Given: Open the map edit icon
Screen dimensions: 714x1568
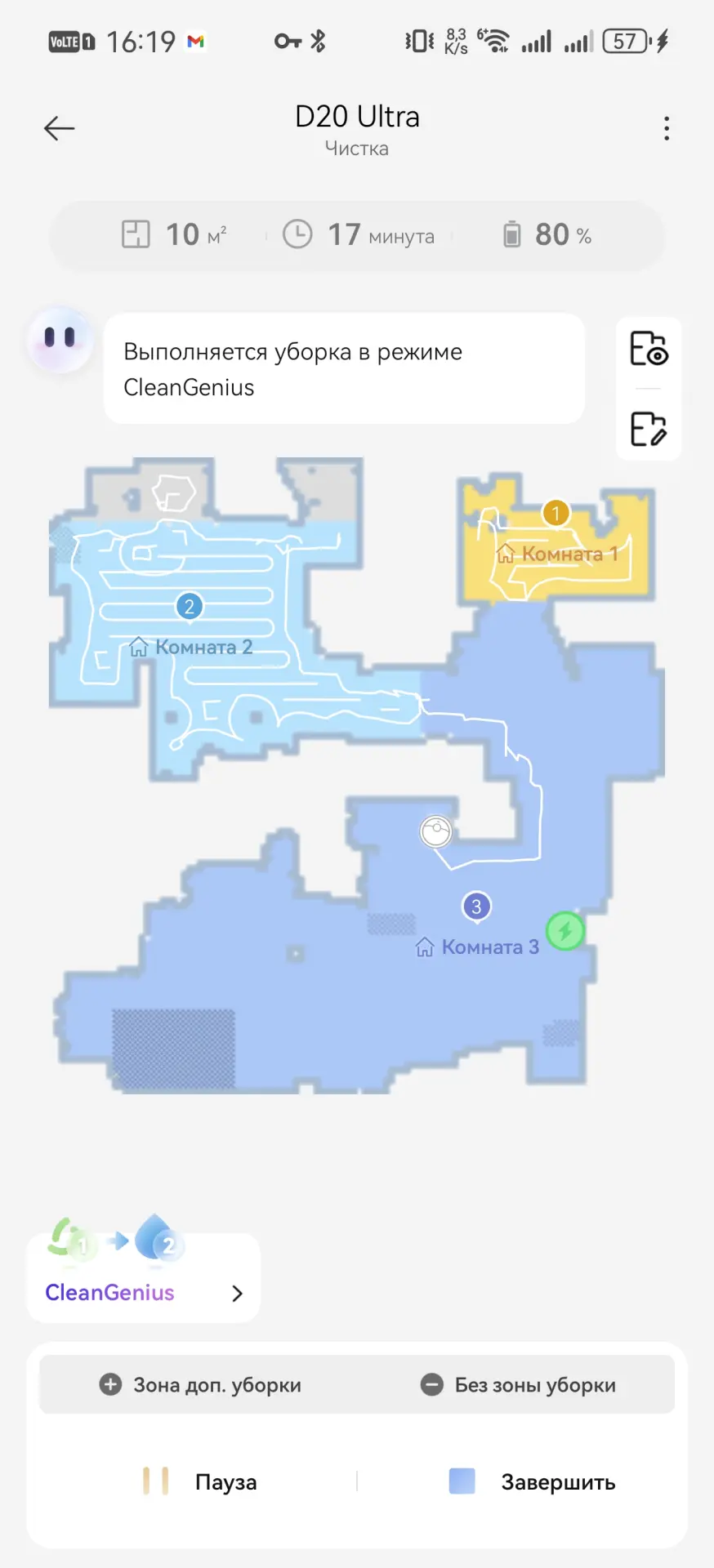Looking at the screenshot, I should pos(649,429).
